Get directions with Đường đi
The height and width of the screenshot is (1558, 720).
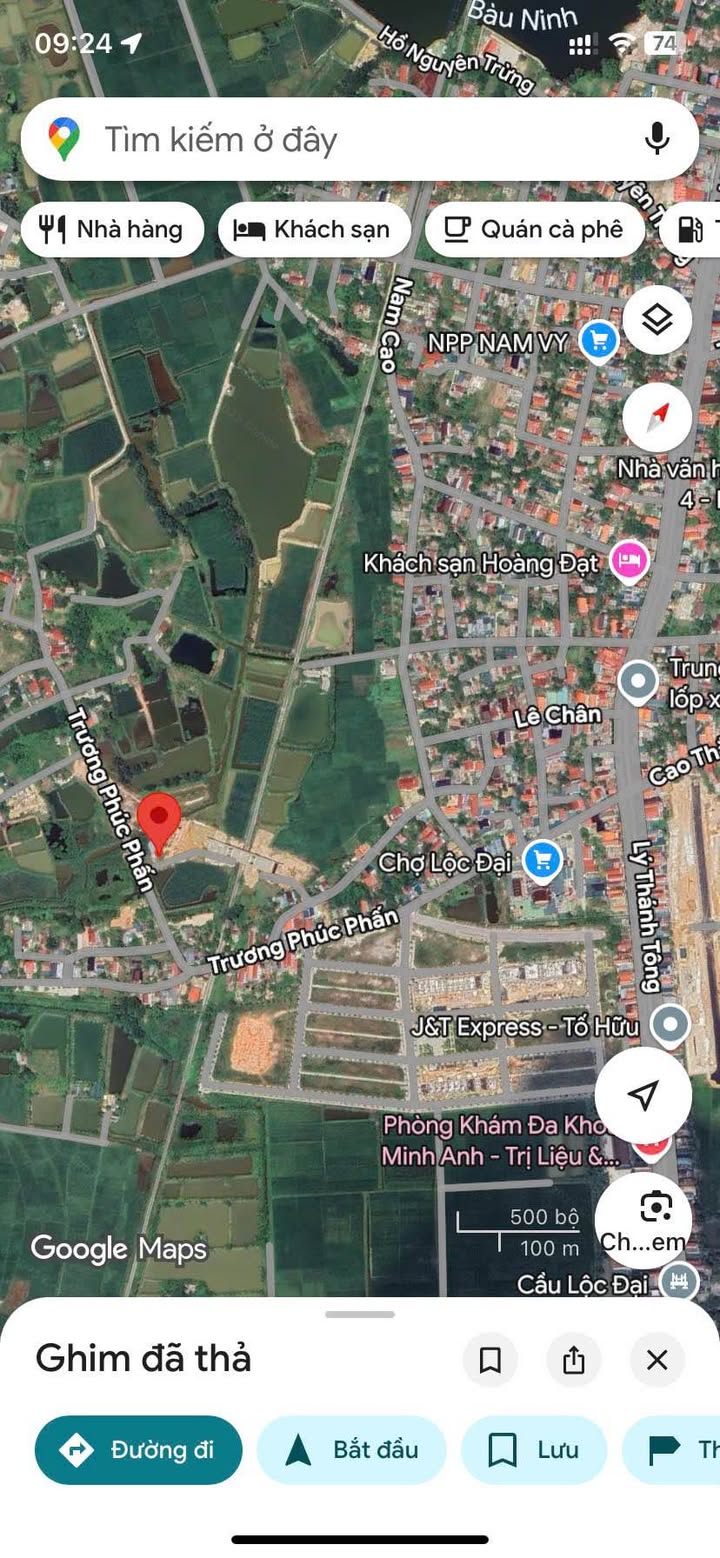click(139, 1450)
